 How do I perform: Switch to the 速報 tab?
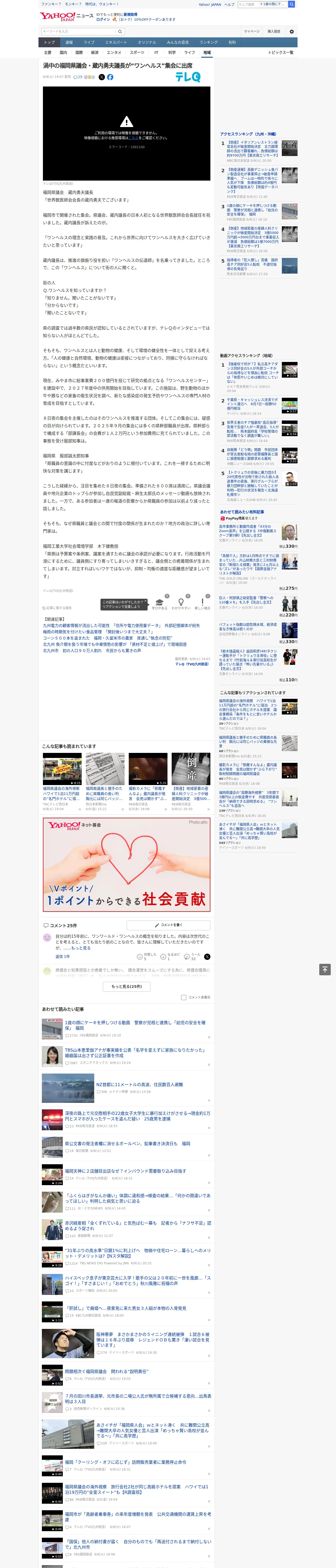tap(69, 43)
